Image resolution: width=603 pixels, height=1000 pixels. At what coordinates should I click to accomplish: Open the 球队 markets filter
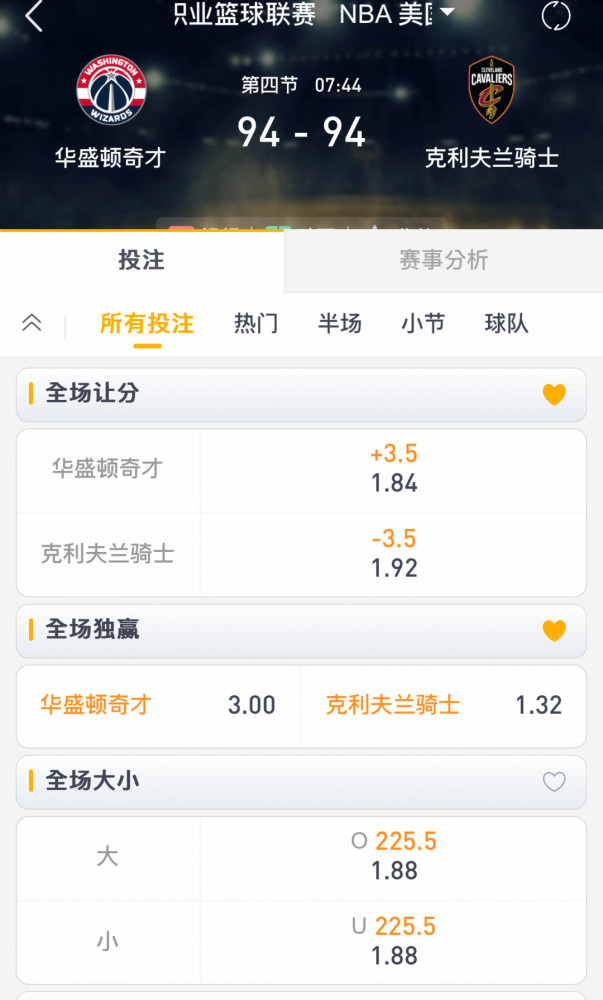click(506, 324)
